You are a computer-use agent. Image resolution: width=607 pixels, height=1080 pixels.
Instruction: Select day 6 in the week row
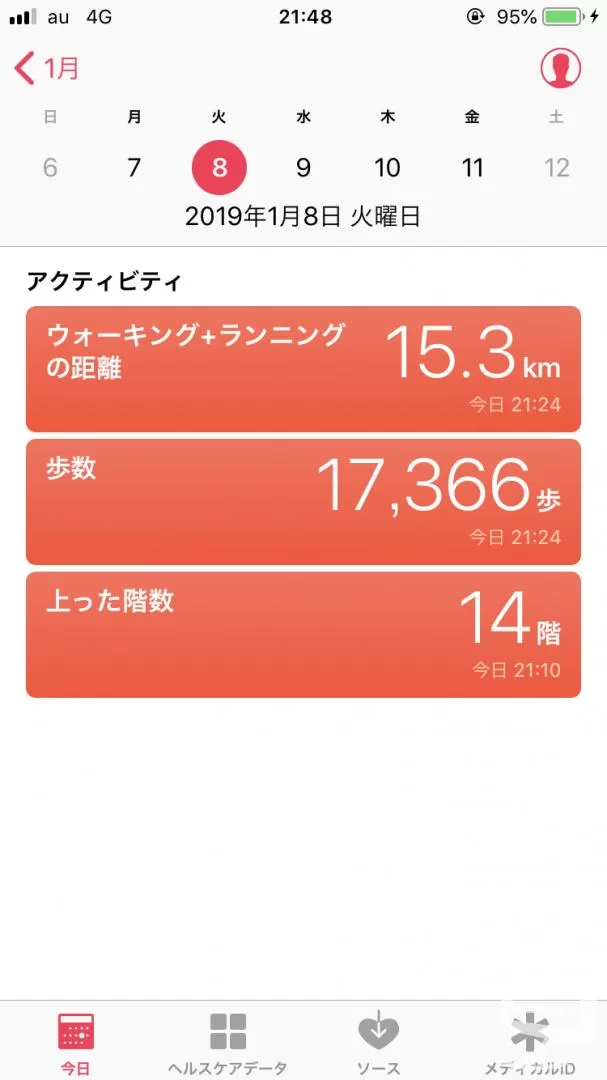click(50, 167)
